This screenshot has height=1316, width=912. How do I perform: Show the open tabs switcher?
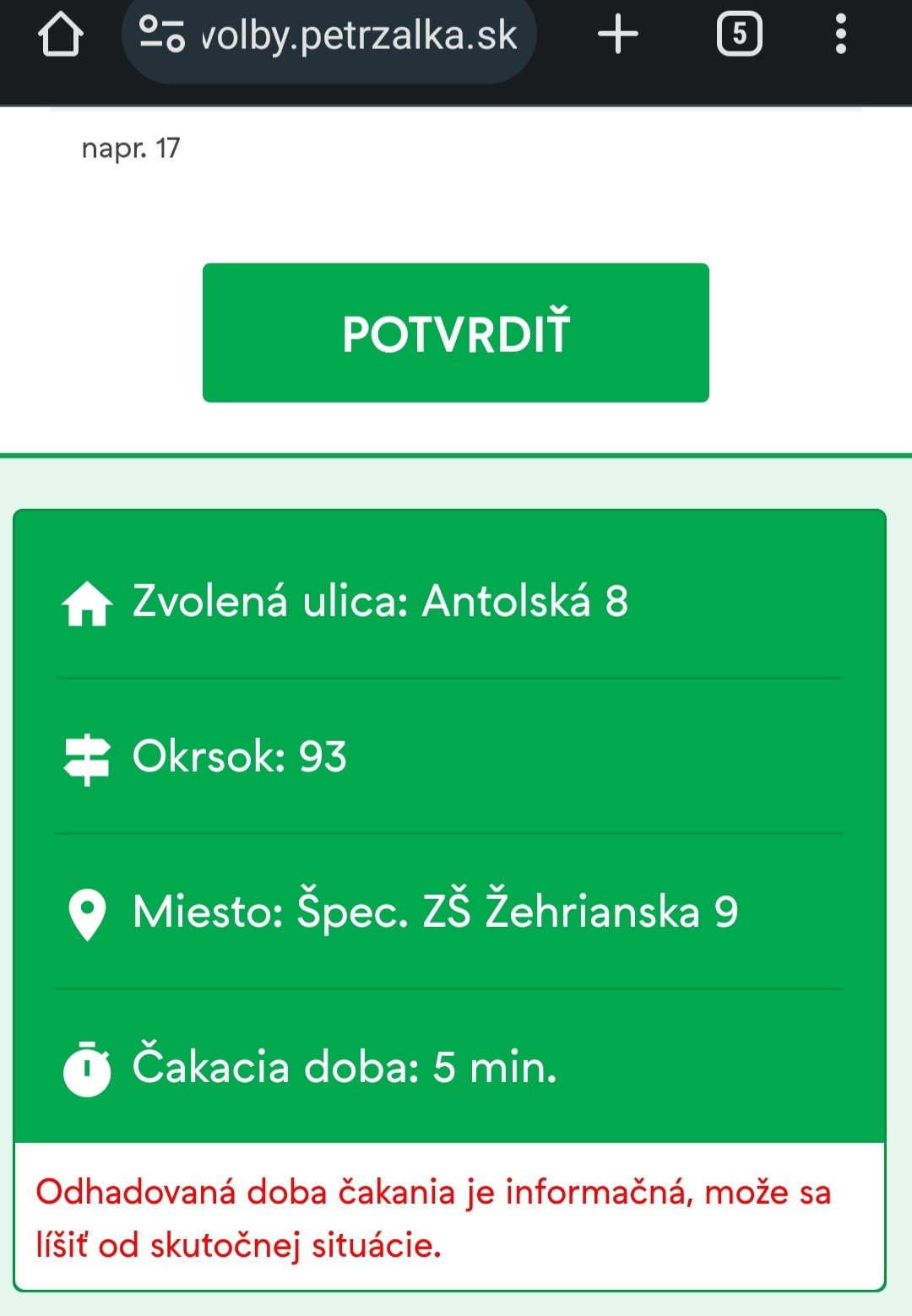tap(739, 35)
